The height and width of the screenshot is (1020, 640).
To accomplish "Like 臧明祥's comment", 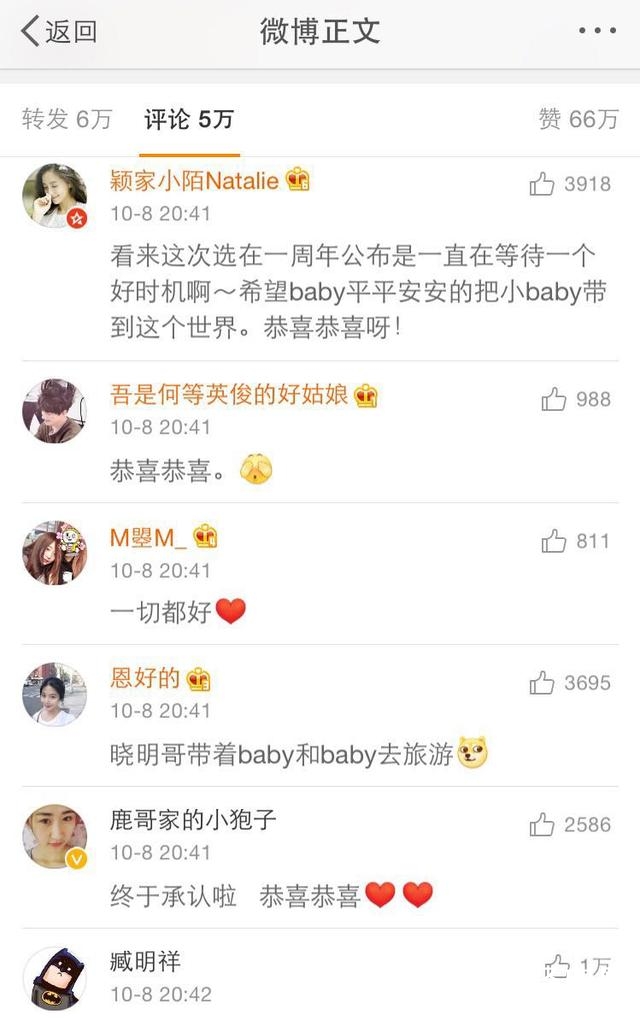I will [x=557, y=967].
